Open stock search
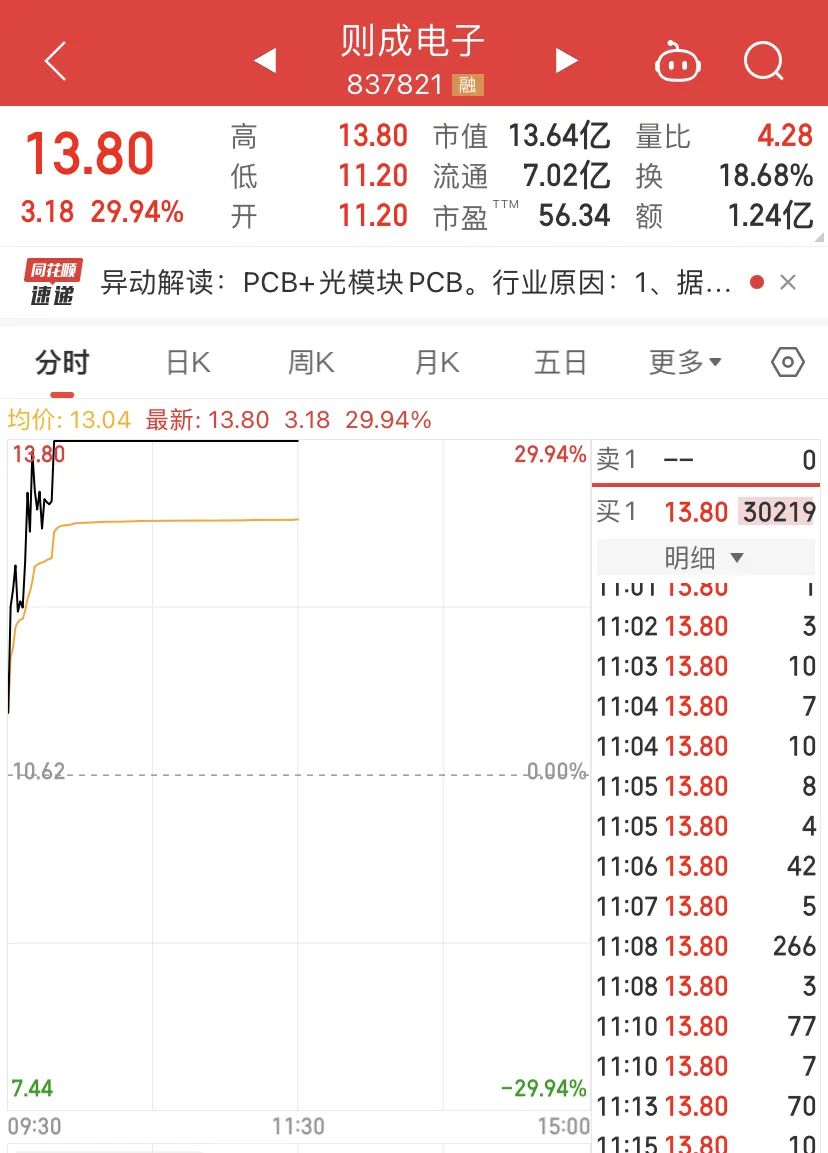Viewport: 828px width, 1153px height. pyautogui.click(x=764, y=62)
